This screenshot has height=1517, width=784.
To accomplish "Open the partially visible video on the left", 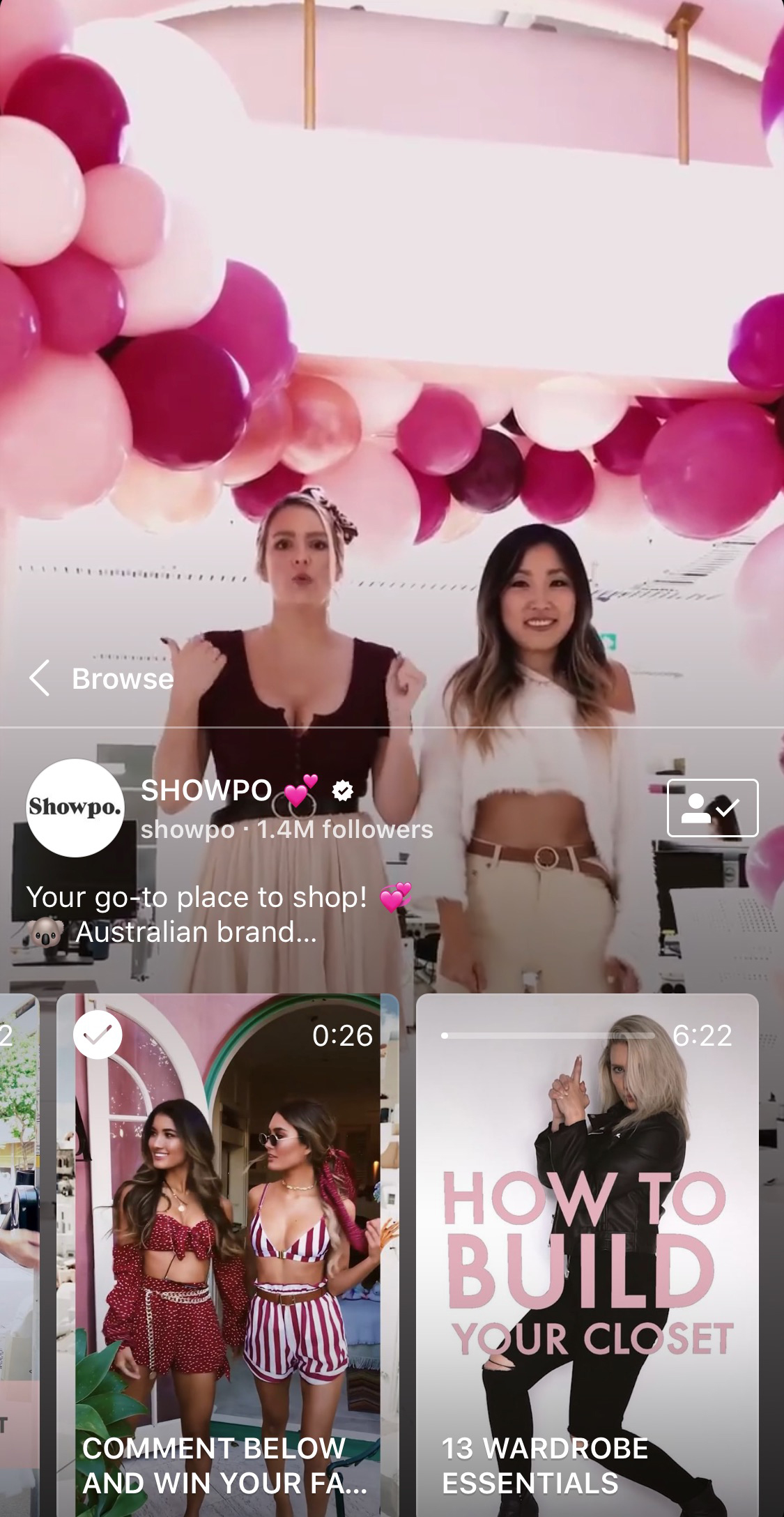I will coord(20,1255).
